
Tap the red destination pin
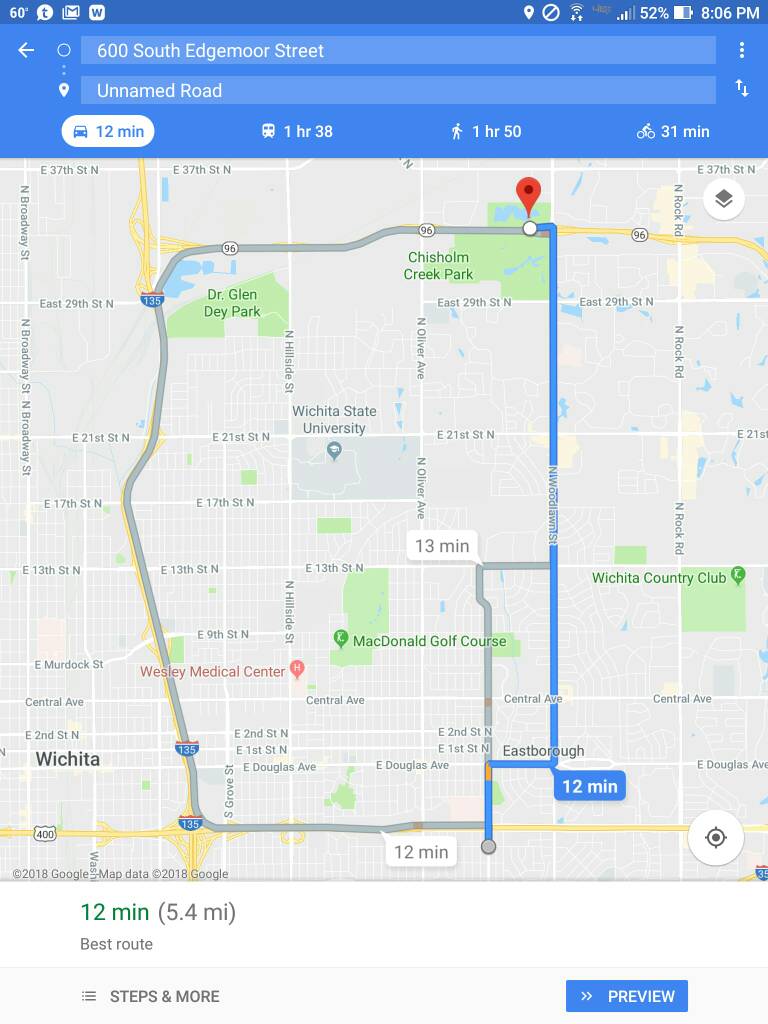[x=528, y=193]
